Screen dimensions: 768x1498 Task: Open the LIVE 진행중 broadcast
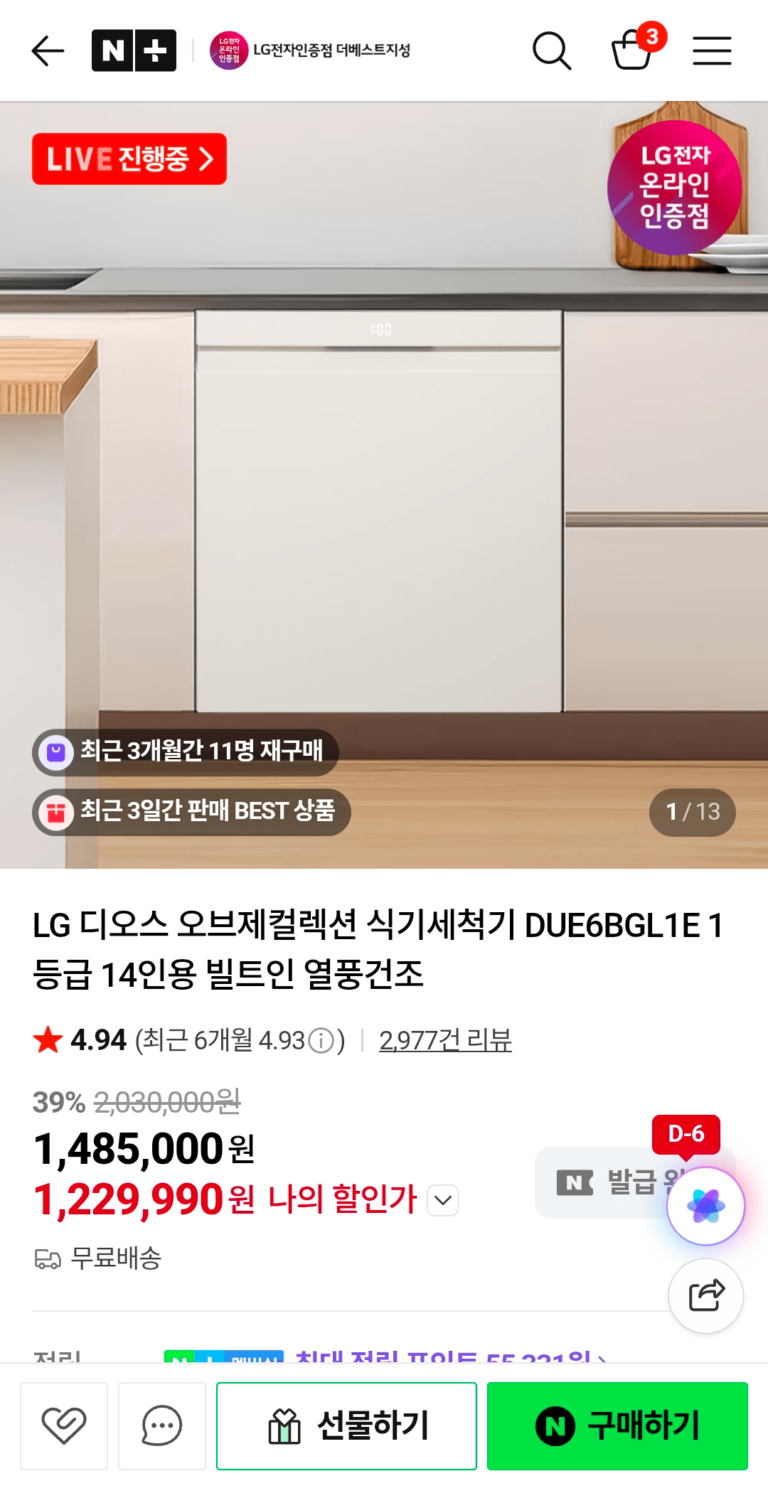(x=129, y=159)
